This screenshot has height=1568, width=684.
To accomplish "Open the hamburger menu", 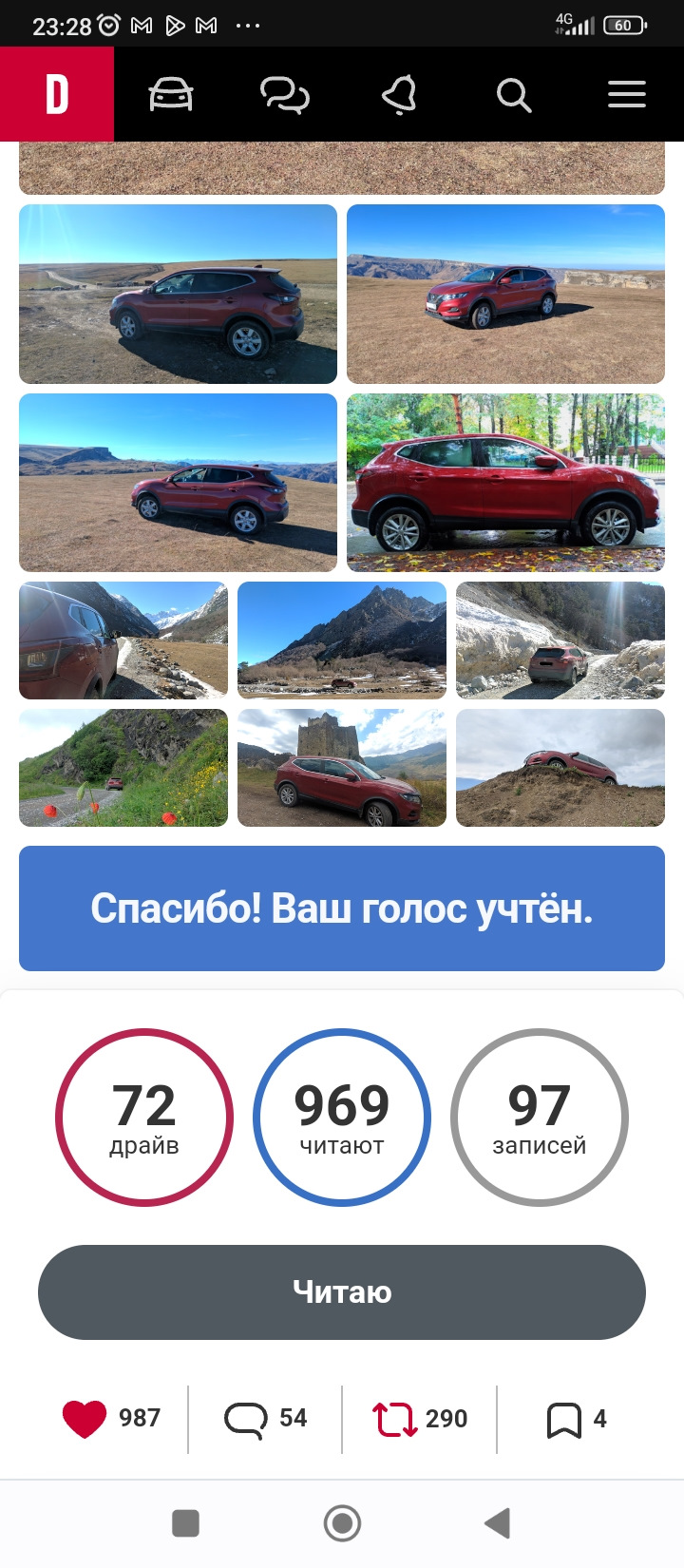I will coord(627,95).
